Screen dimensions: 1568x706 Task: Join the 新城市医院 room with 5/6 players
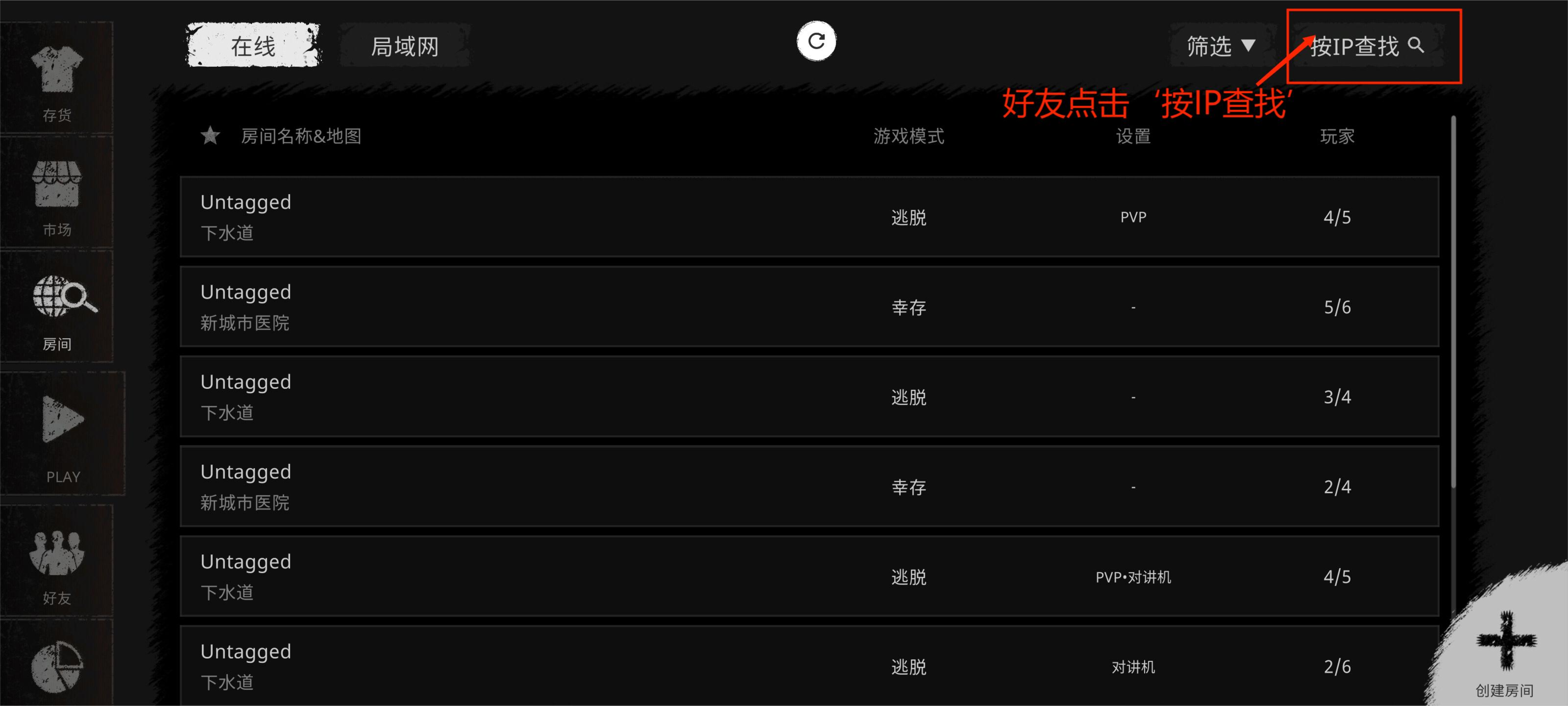tap(809, 307)
